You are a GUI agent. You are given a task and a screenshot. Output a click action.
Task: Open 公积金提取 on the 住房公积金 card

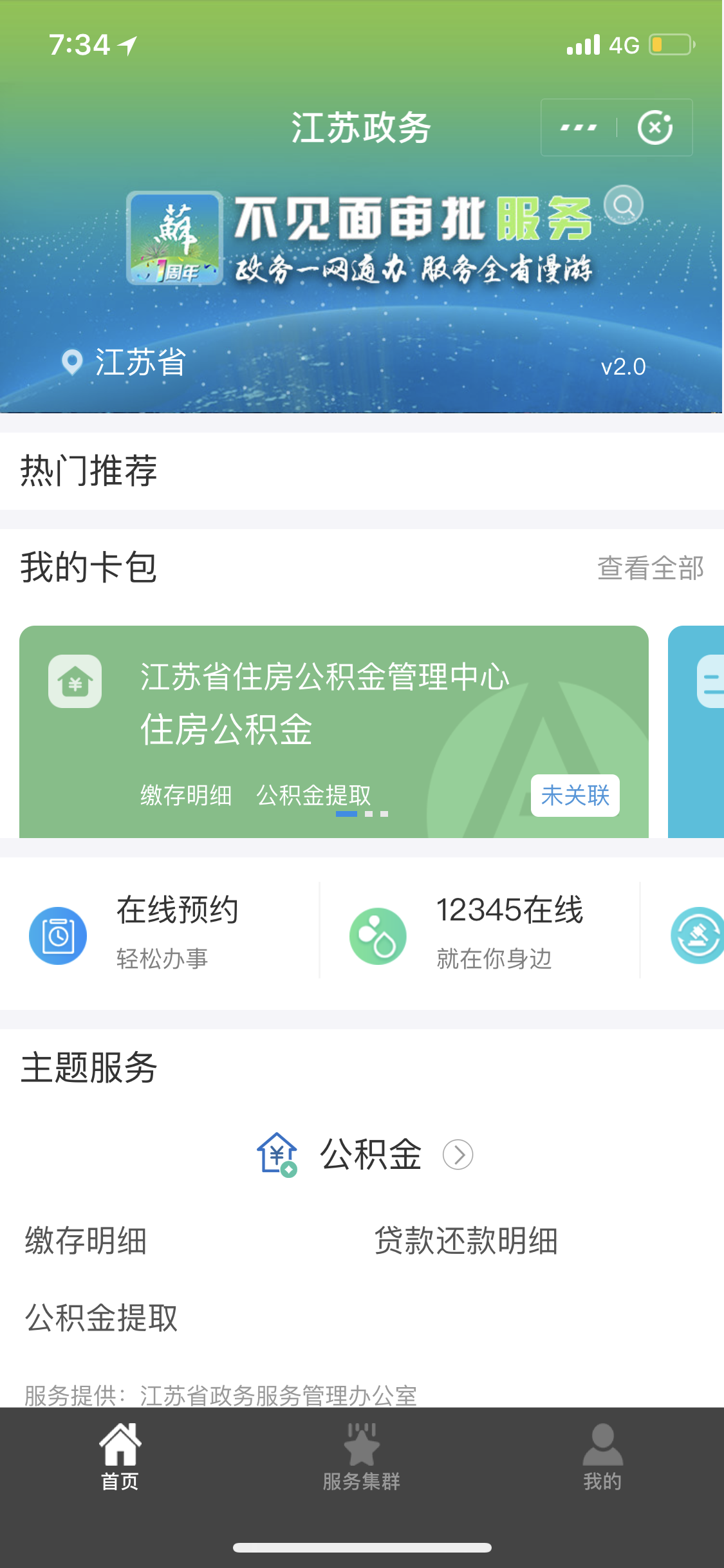pos(313,796)
